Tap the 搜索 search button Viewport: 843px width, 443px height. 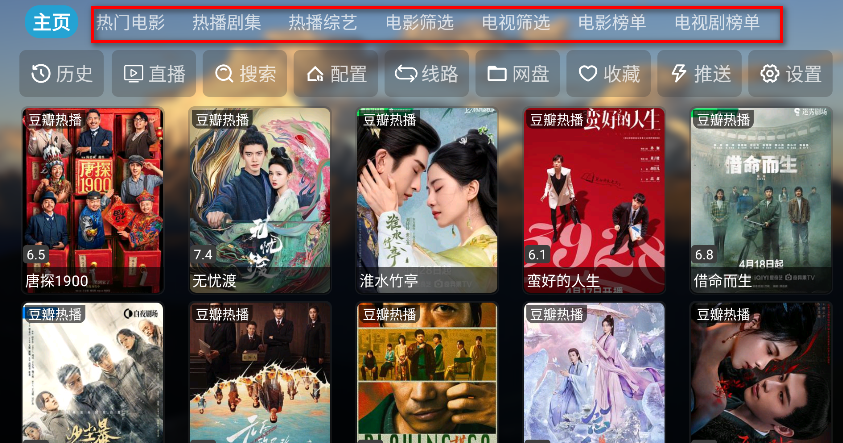pos(245,74)
